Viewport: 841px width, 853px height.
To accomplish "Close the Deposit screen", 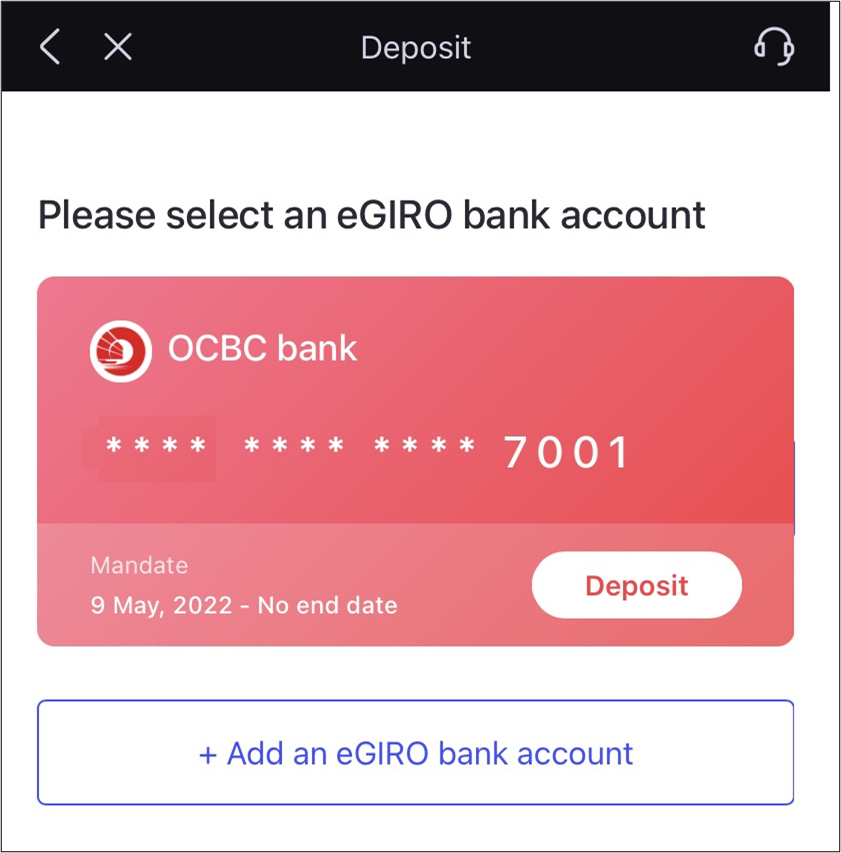I will pos(118,47).
